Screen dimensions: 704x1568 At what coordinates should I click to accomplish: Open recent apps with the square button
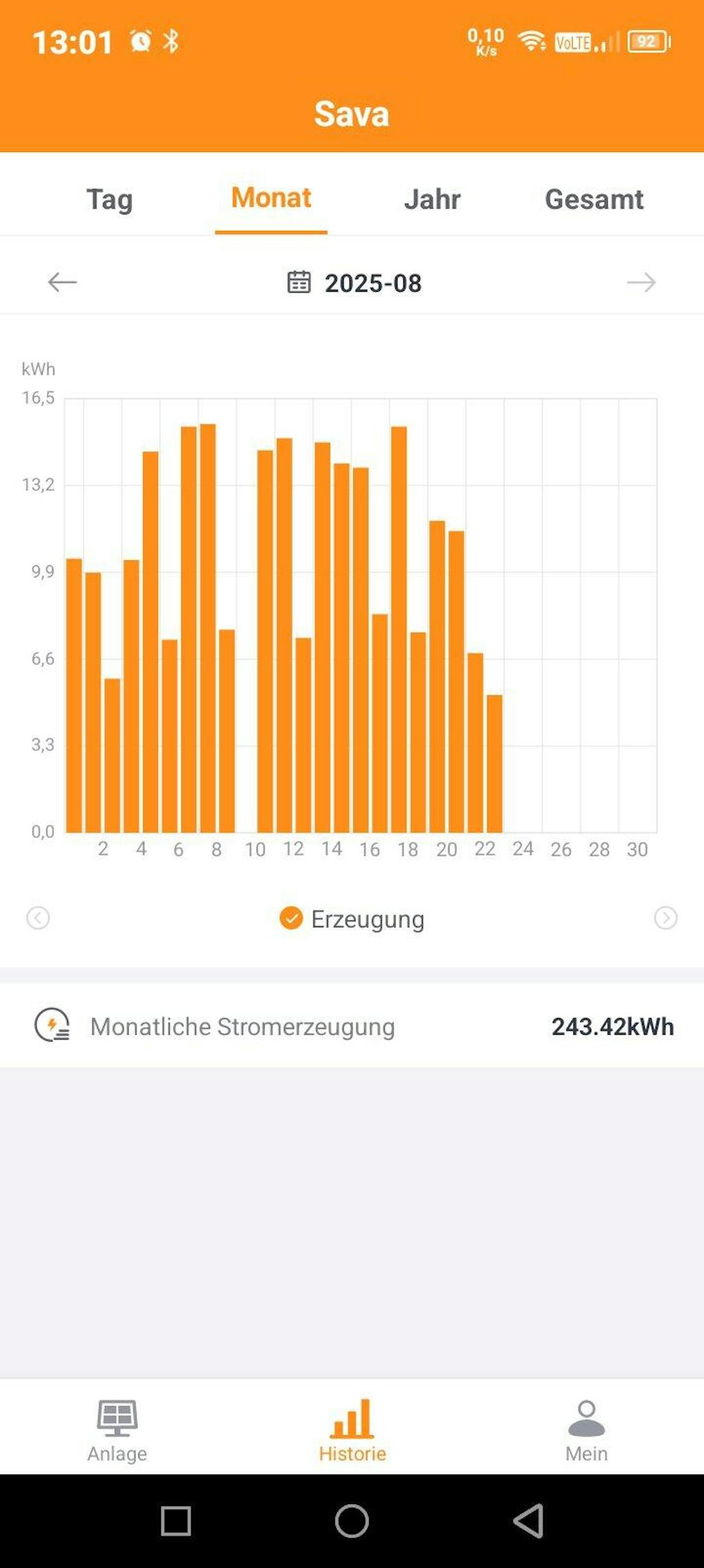176,1521
